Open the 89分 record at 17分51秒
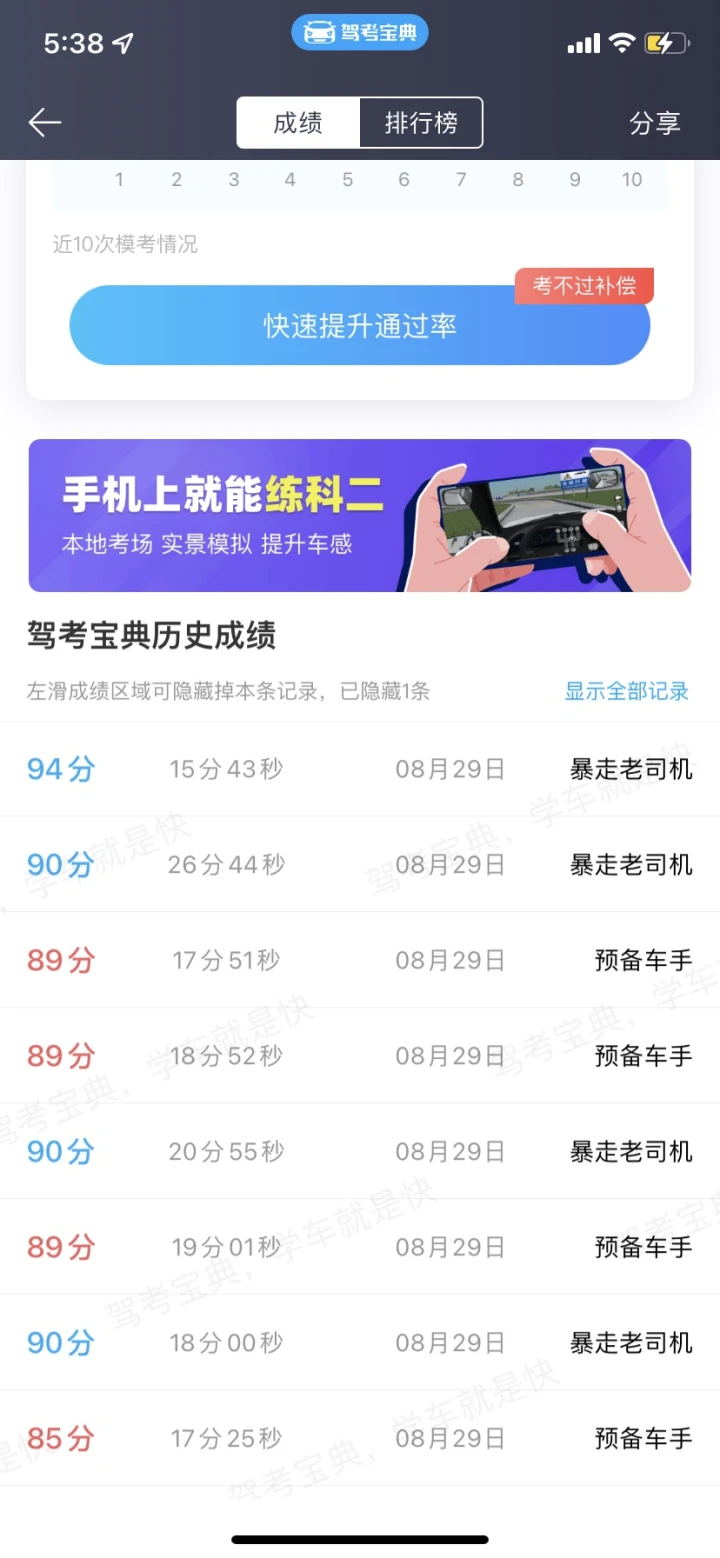Image resolution: width=720 pixels, height=1558 pixels. pyautogui.click(x=360, y=960)
